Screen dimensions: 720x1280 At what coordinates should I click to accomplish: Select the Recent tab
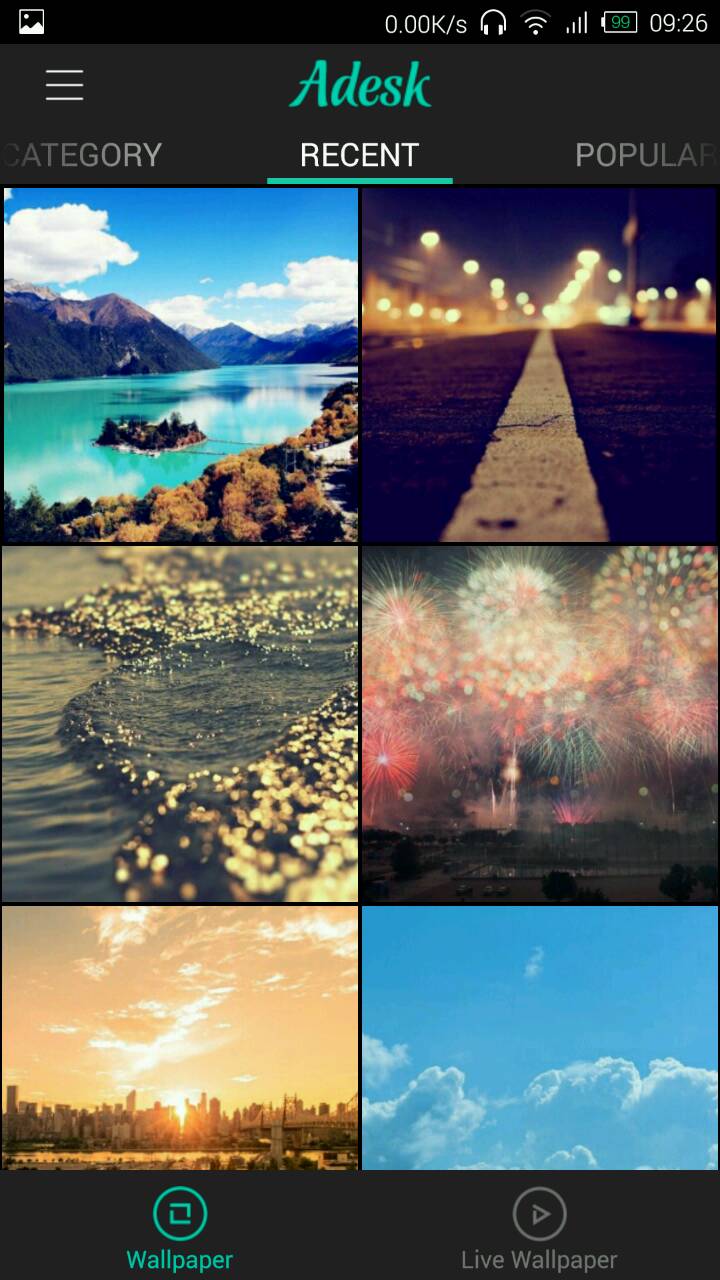(x=359, y=155)
